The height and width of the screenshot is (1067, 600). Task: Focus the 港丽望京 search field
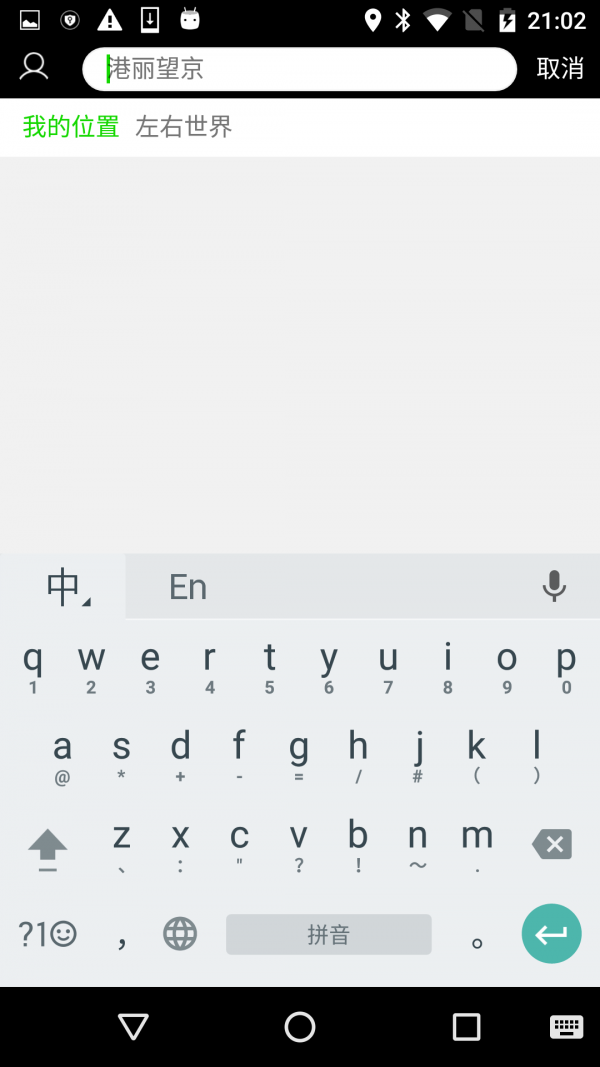(x=299, y=69)
